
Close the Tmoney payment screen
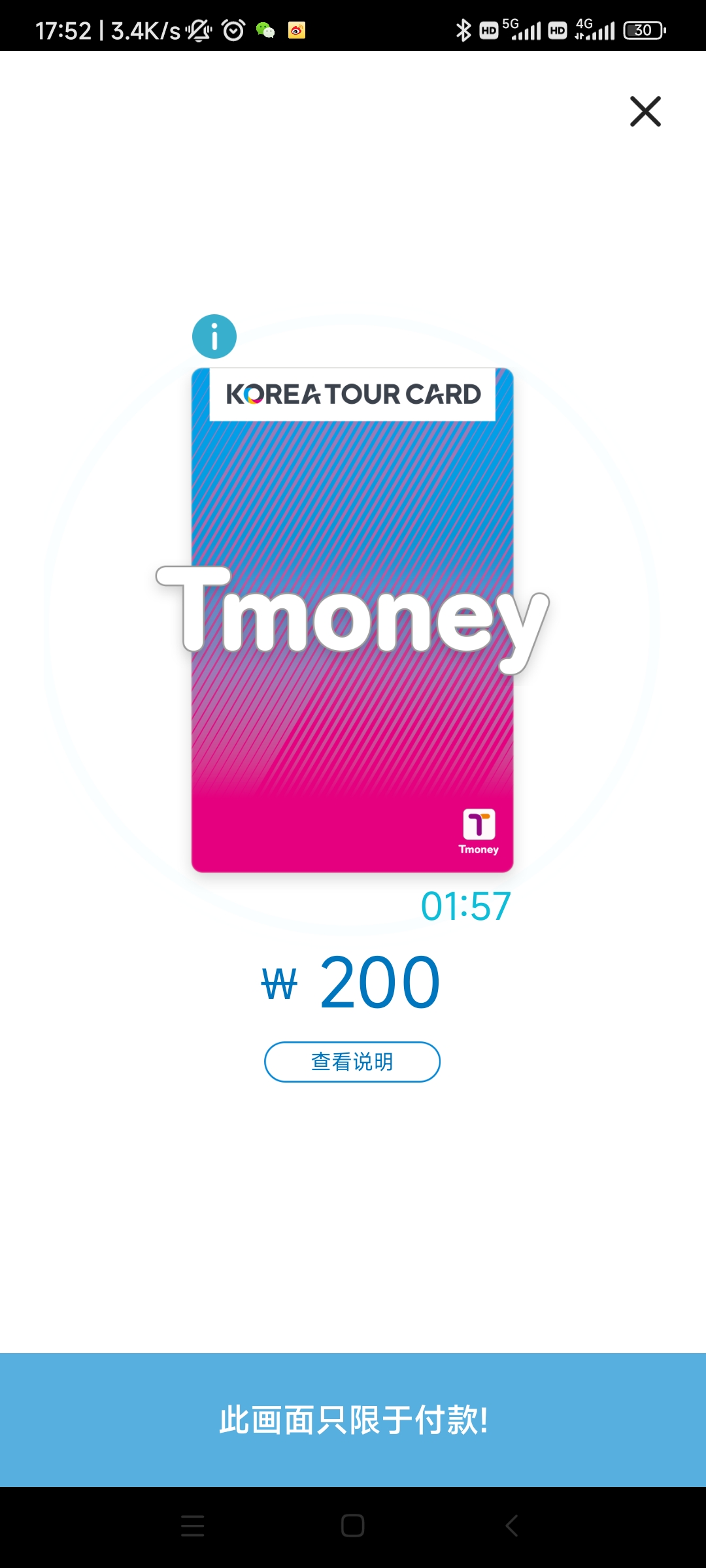tap(645, 111)
